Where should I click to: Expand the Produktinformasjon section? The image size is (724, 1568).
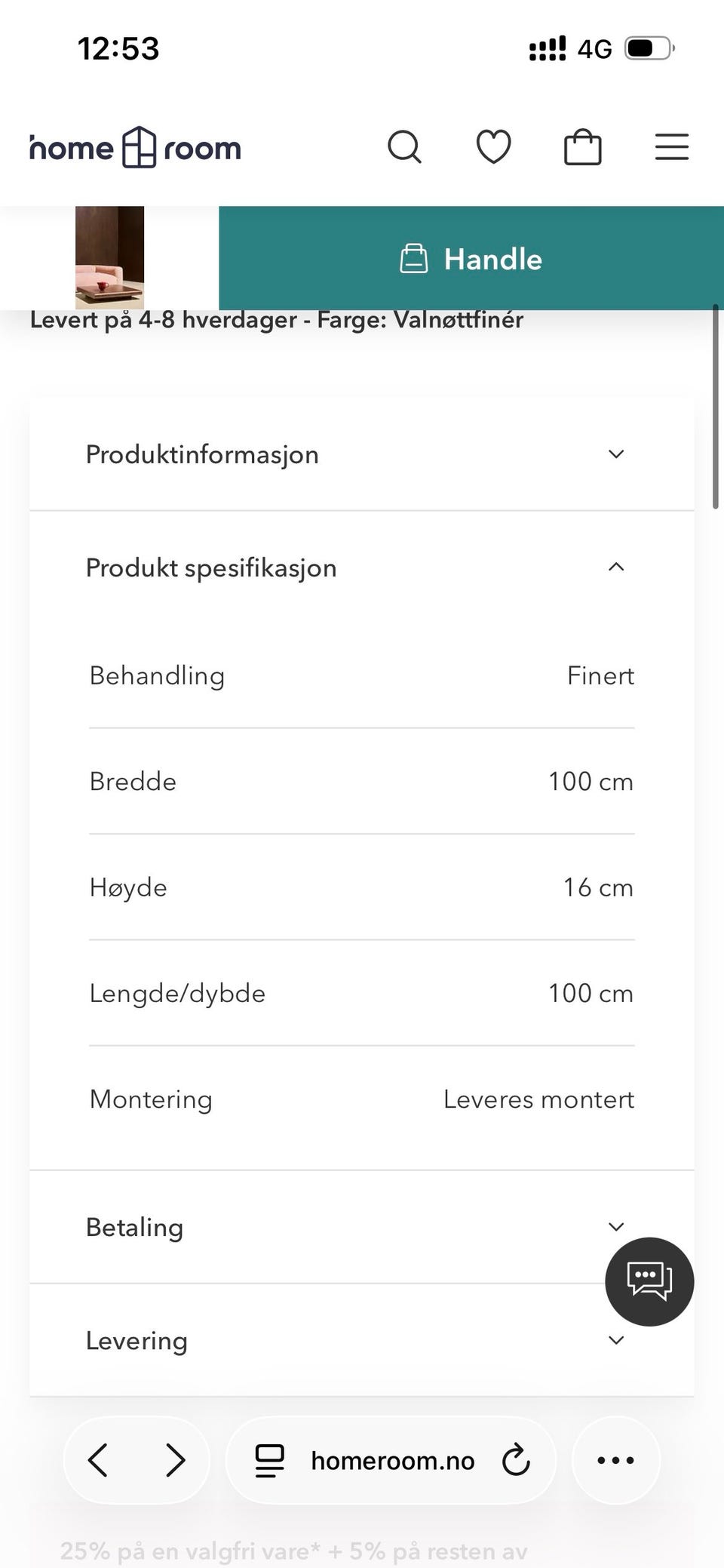[x=361, y=454]
